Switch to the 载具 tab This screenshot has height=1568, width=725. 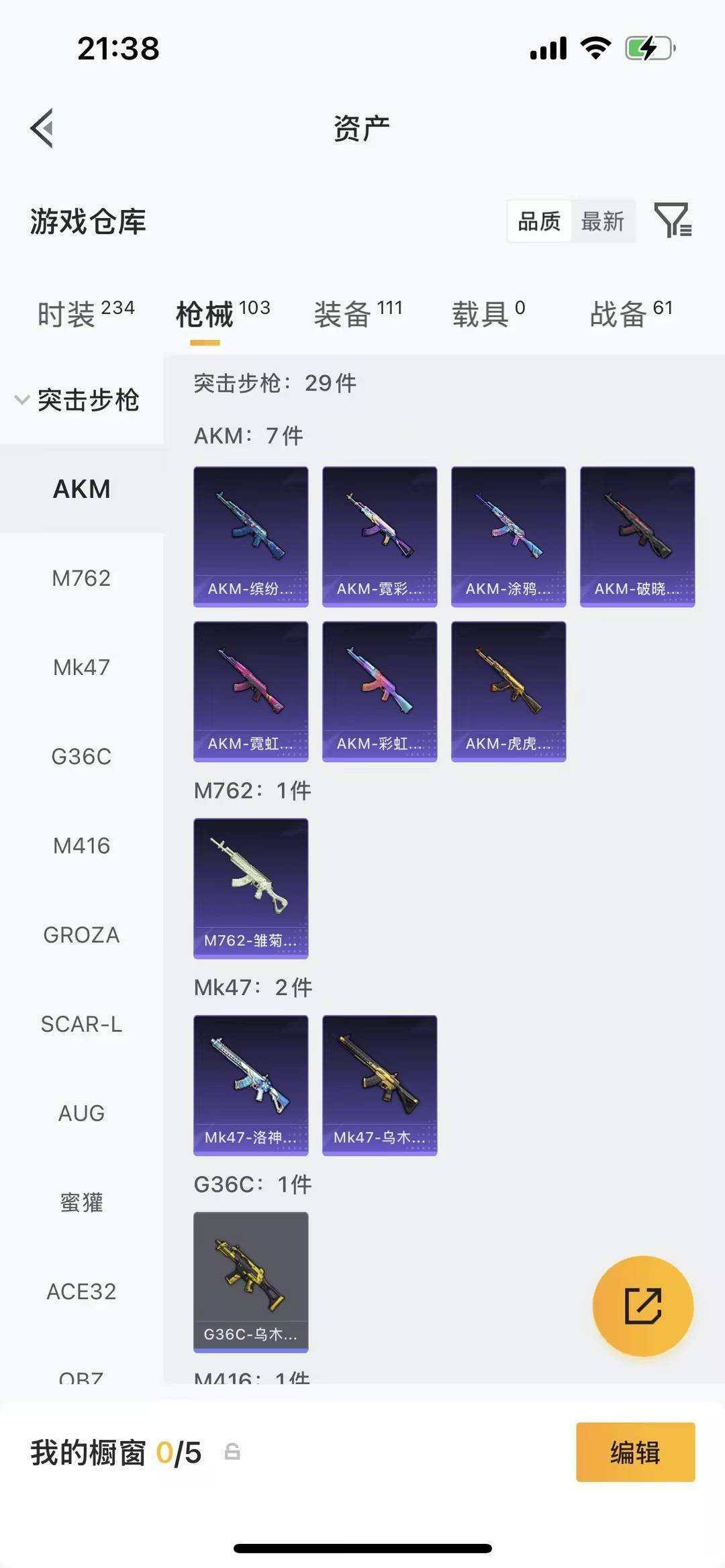[x=488, y=313]
